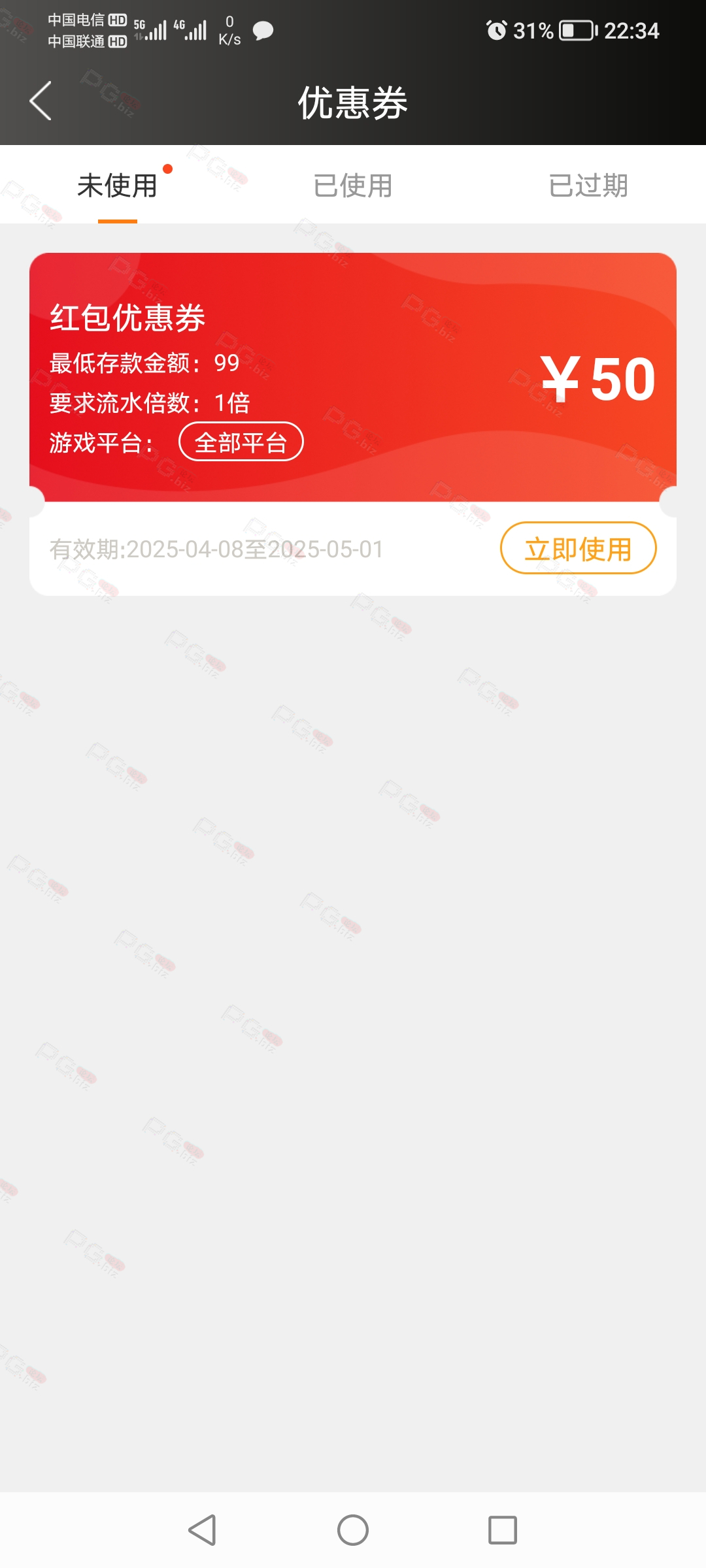Open recent apps from navigation bar
Image resolution: width=706 pixels, height=1568 pixels.
tap(503, 1530)
